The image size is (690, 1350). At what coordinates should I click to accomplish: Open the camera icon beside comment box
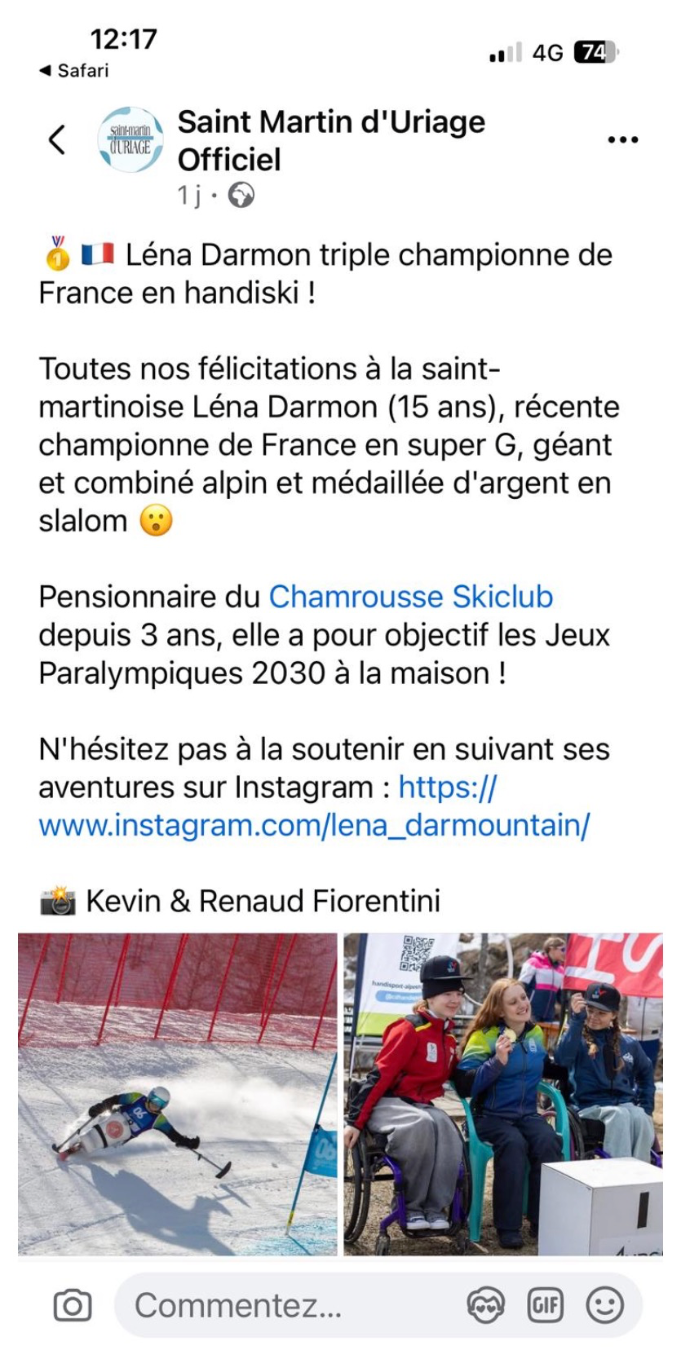(x=72, y=1305)
